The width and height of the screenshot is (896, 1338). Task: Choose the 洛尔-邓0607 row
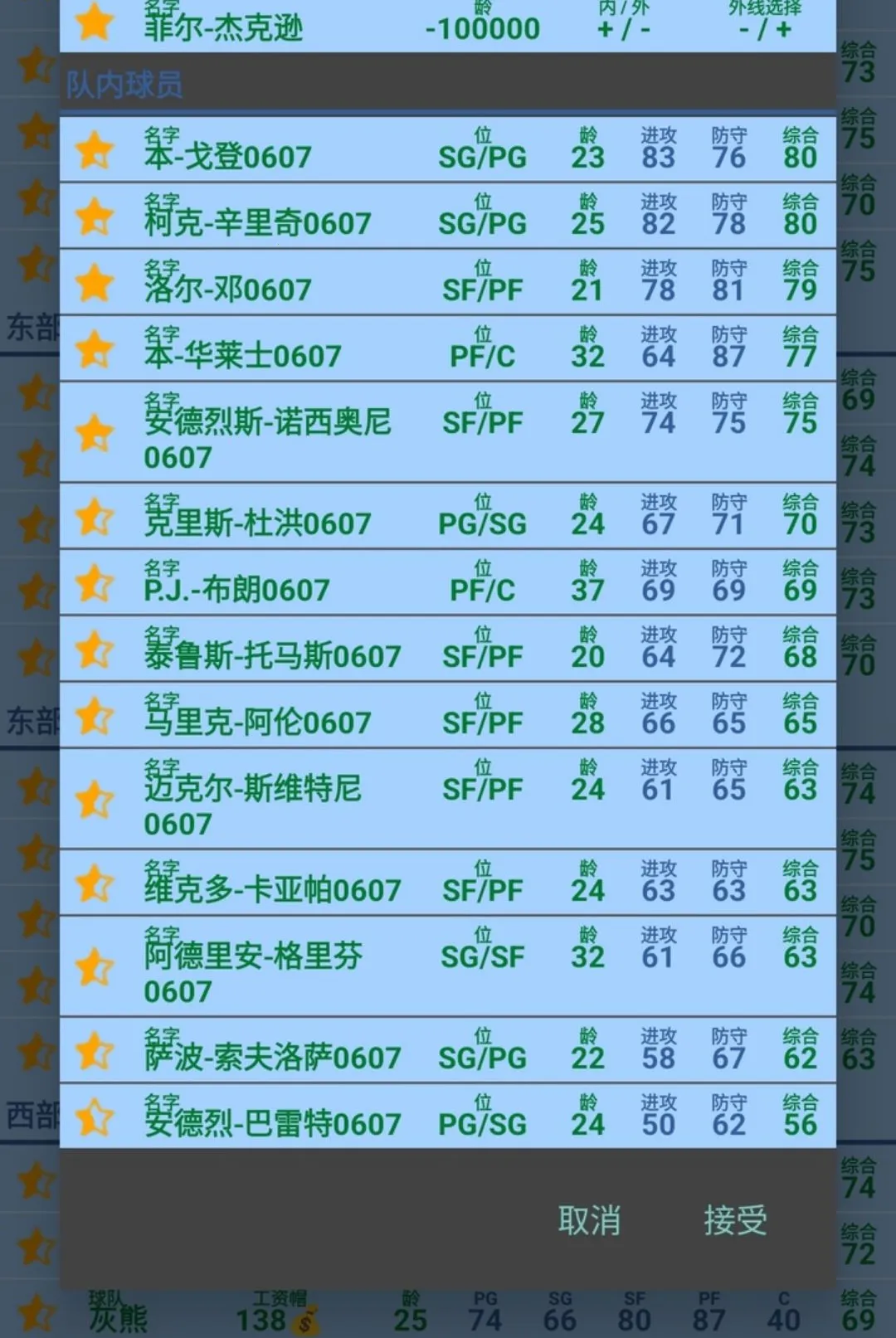click(x=447, y=282)
